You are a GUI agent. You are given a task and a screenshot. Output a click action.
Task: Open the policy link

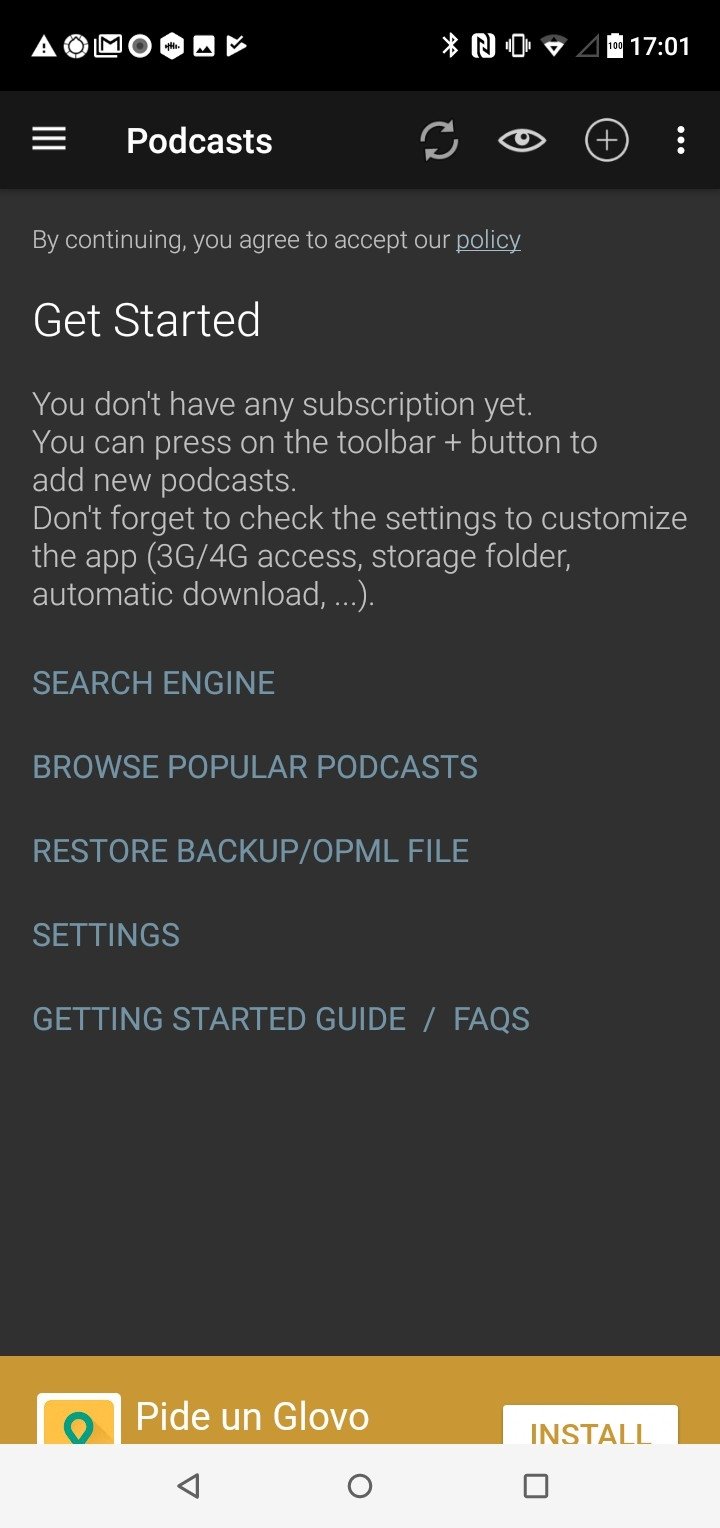[x=488, y=240]
